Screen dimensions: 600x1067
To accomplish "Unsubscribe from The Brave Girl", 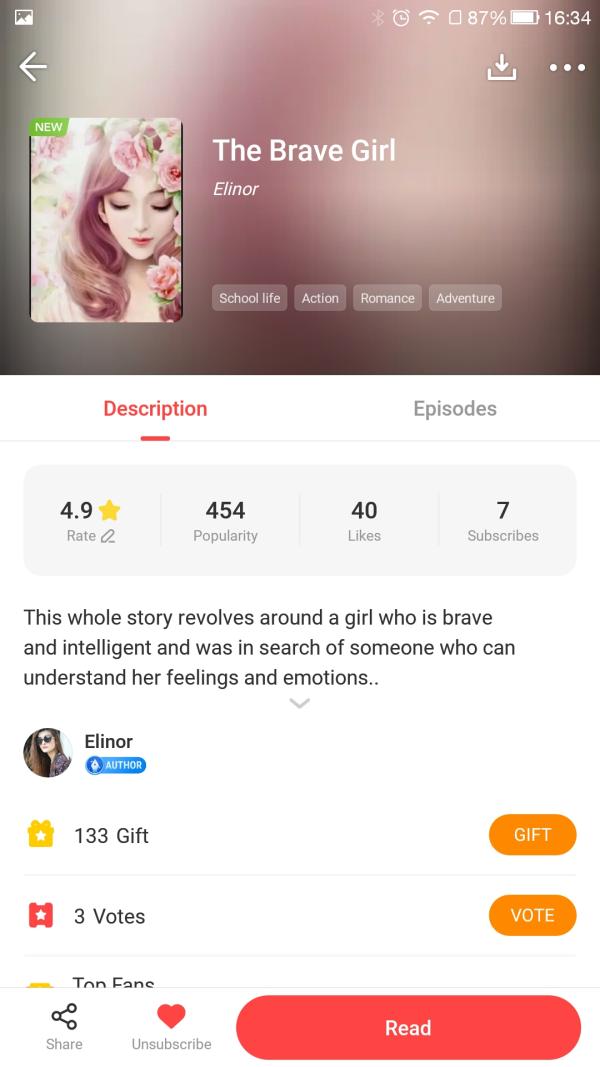I will click(171, 1027).
